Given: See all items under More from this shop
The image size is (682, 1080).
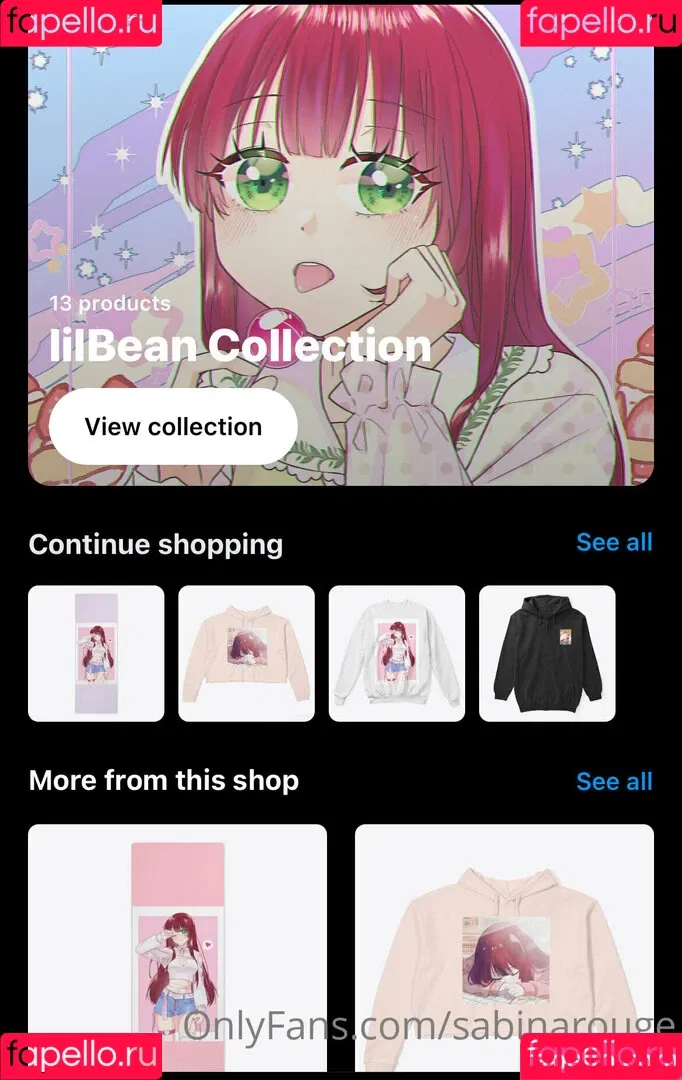Looking at the screenshot, I should (x=614, y=781).
